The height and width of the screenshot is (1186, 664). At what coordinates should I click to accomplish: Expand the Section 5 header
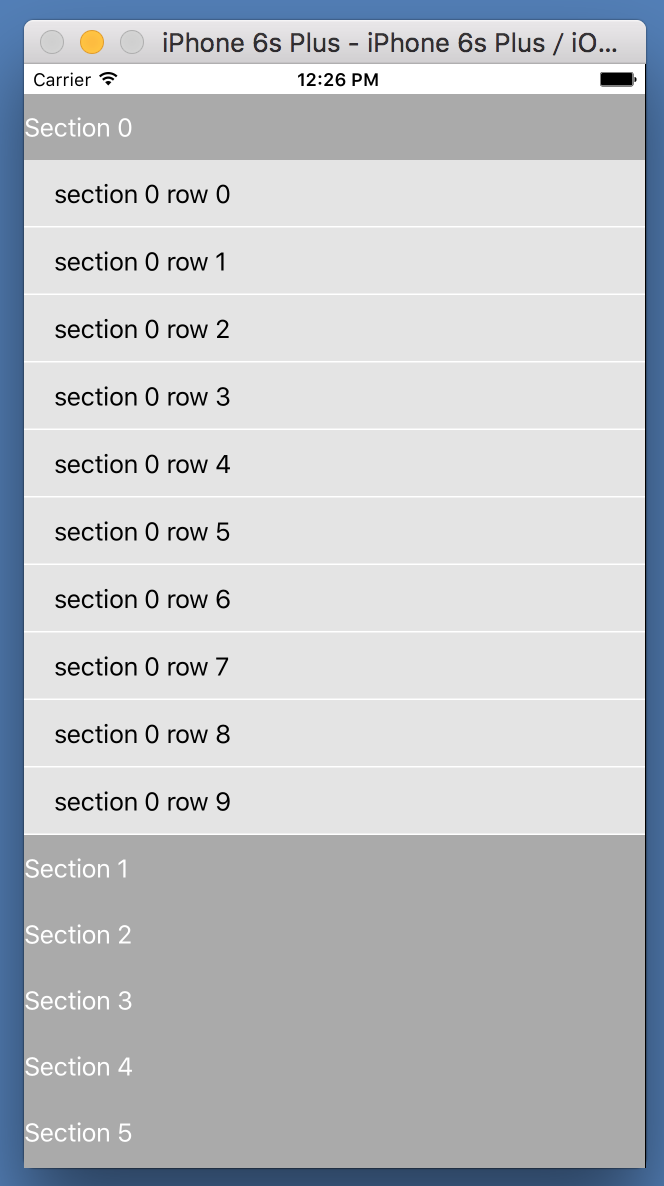(x=334, y=1133)
